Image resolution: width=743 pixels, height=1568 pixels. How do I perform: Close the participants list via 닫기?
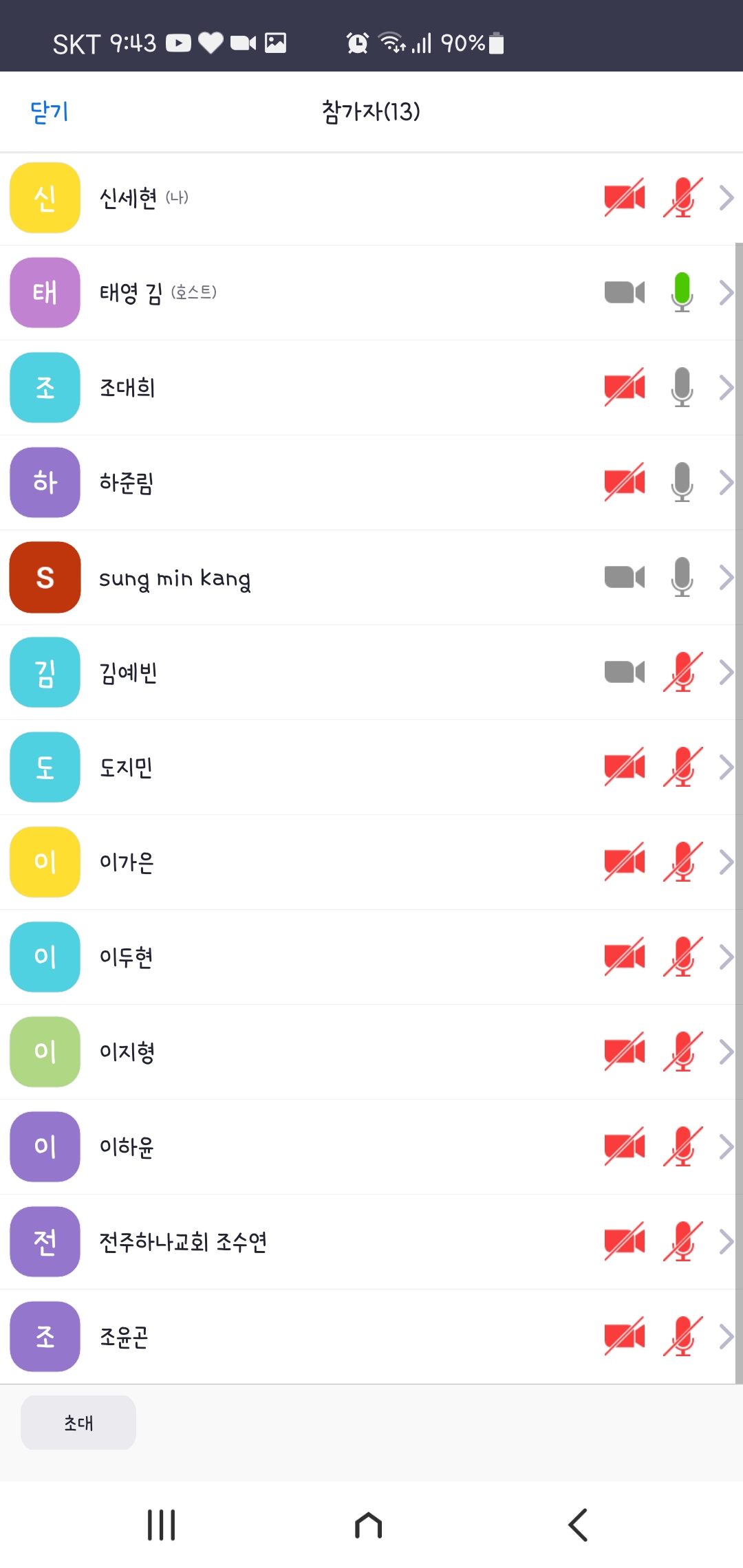pos(50,111)
